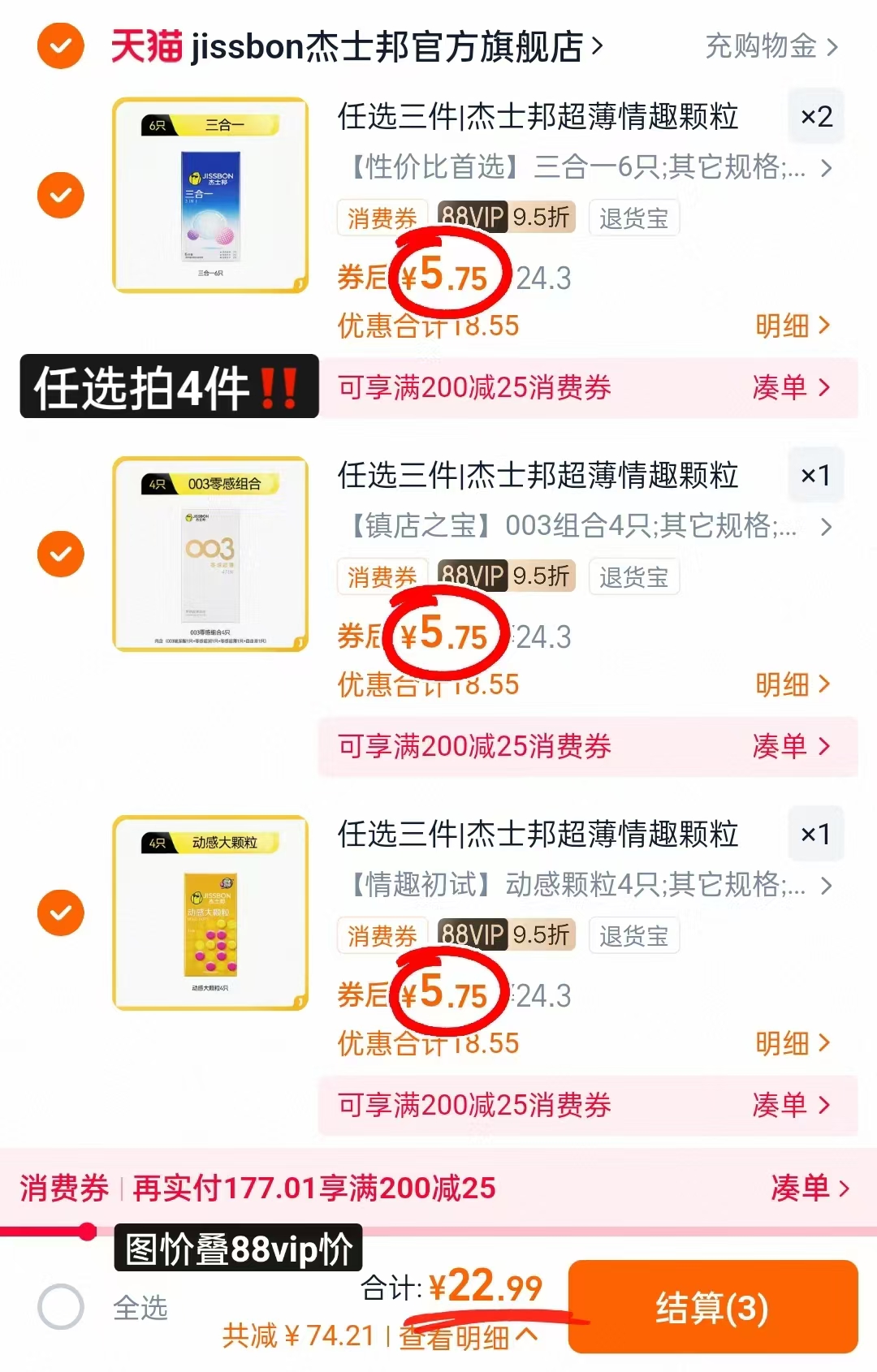Open the 充购物金 link
This screenshot has width=877, height=1372.
click(762, 46)
